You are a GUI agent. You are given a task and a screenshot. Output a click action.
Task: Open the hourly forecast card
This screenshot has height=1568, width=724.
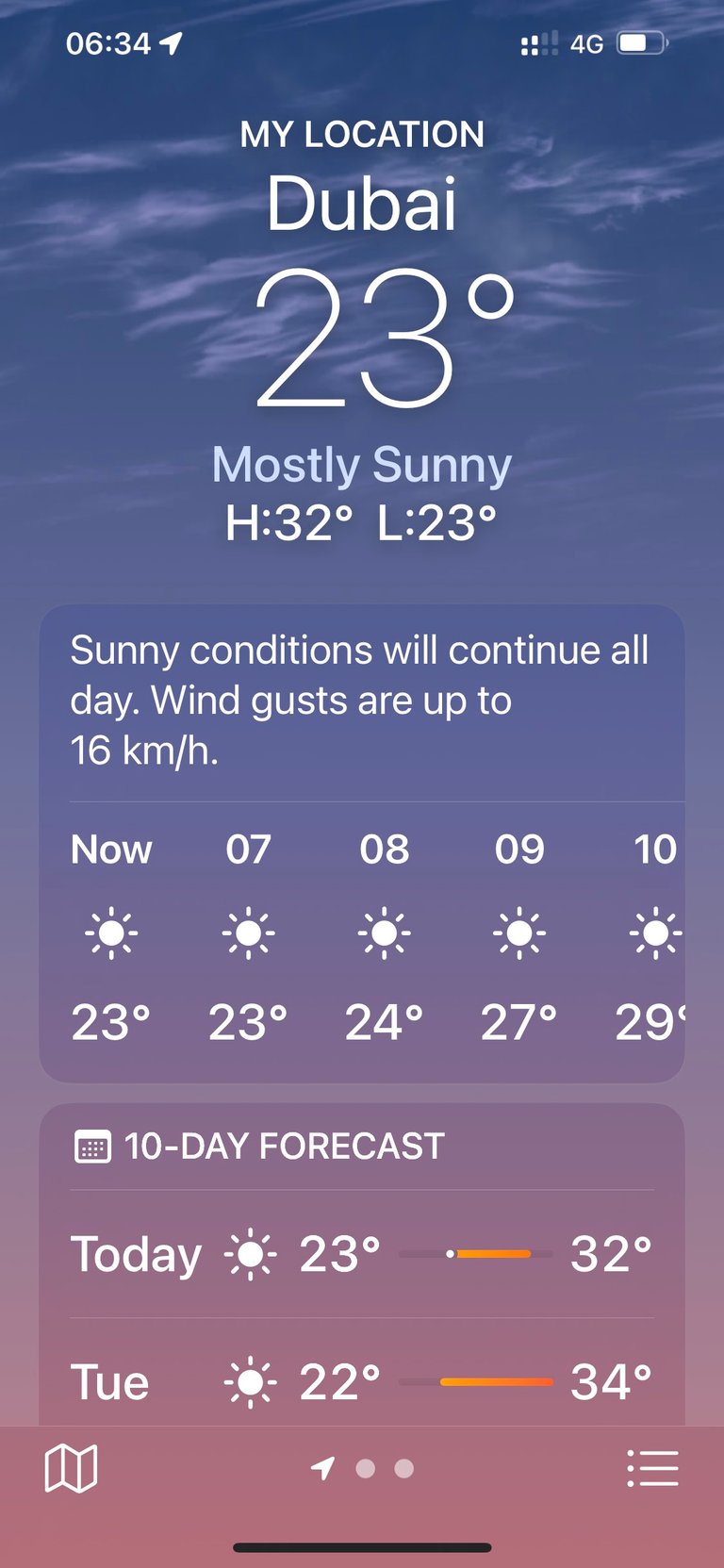pyautogui.click(x=362, y=933)
